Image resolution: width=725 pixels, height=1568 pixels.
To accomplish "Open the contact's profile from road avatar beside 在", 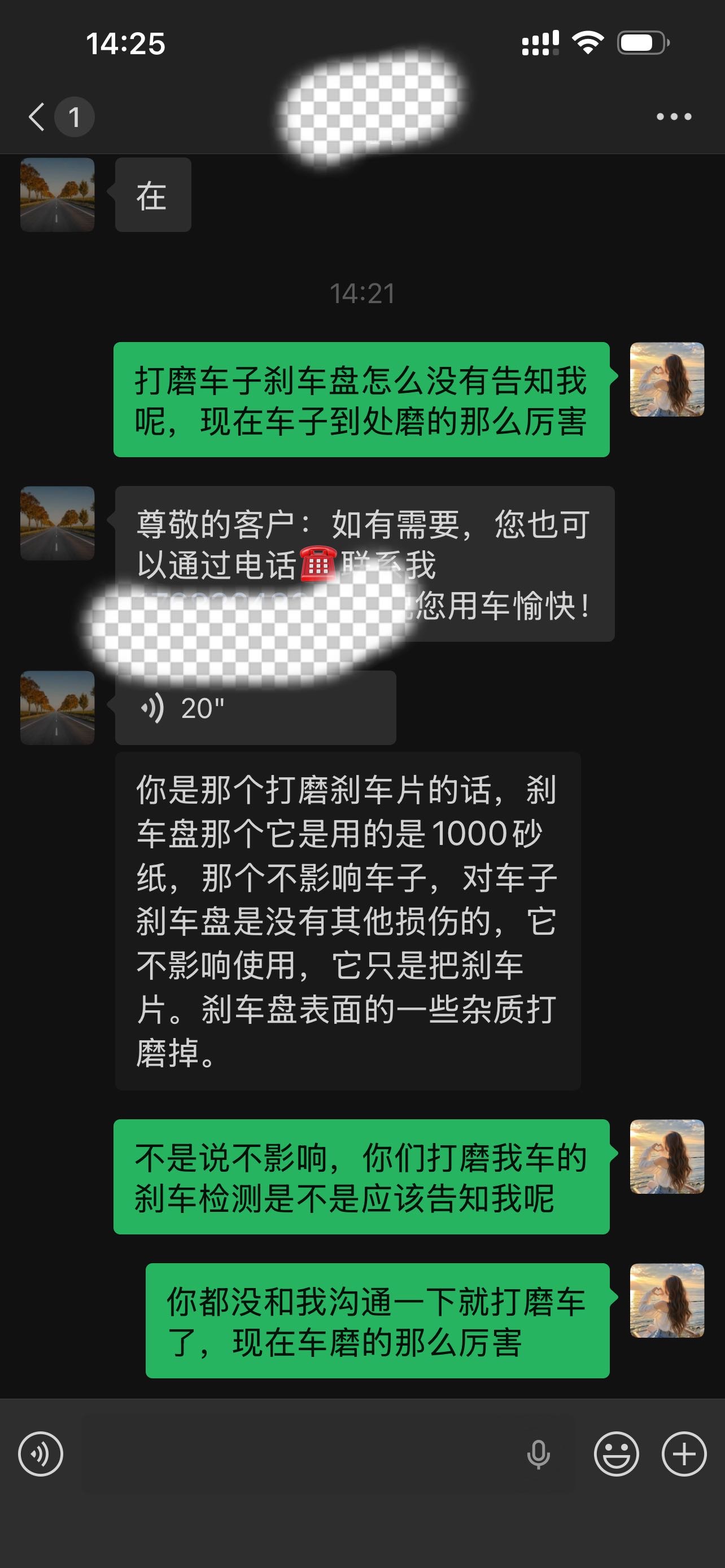I will (57, 195).
